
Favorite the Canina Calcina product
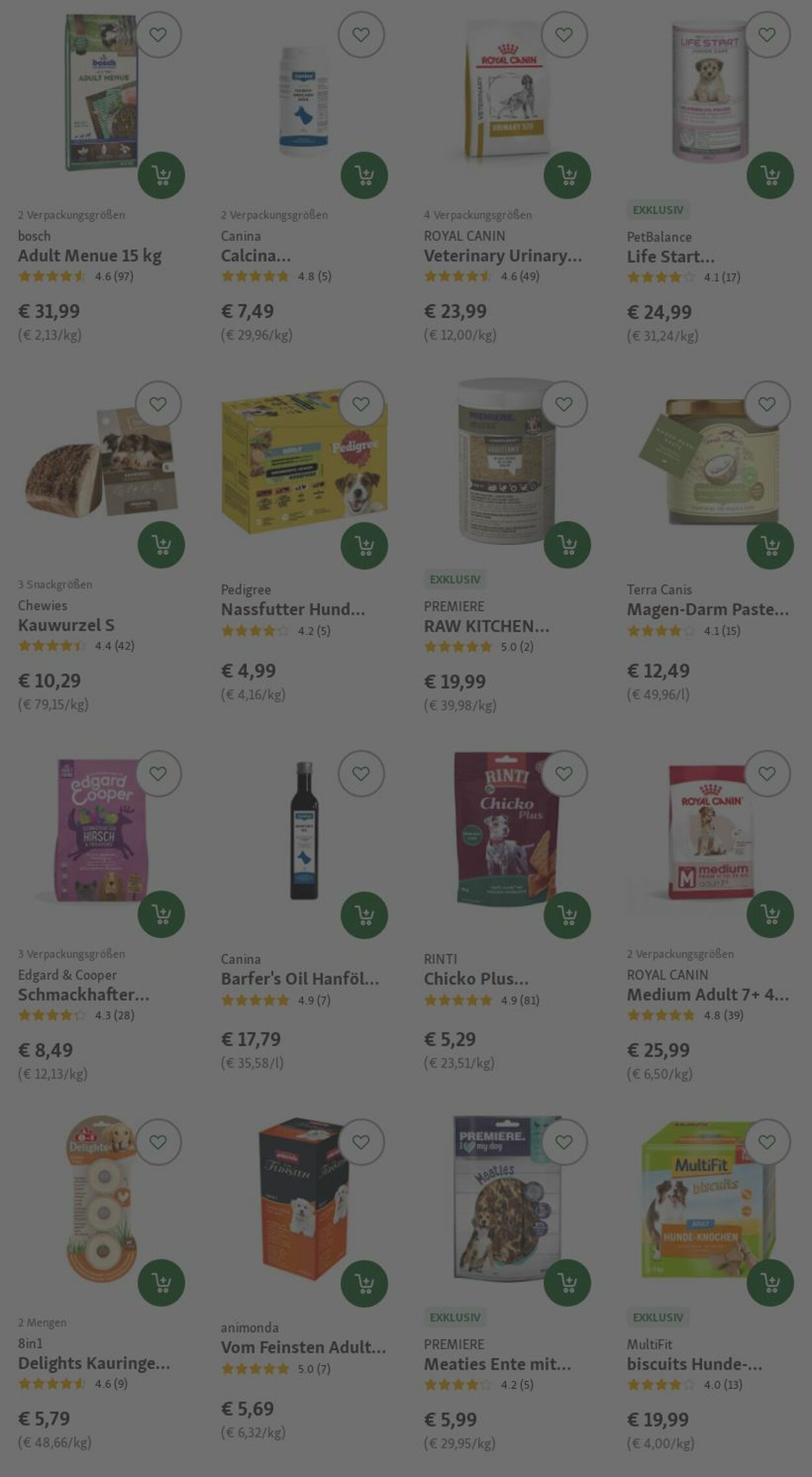[361, 35]
